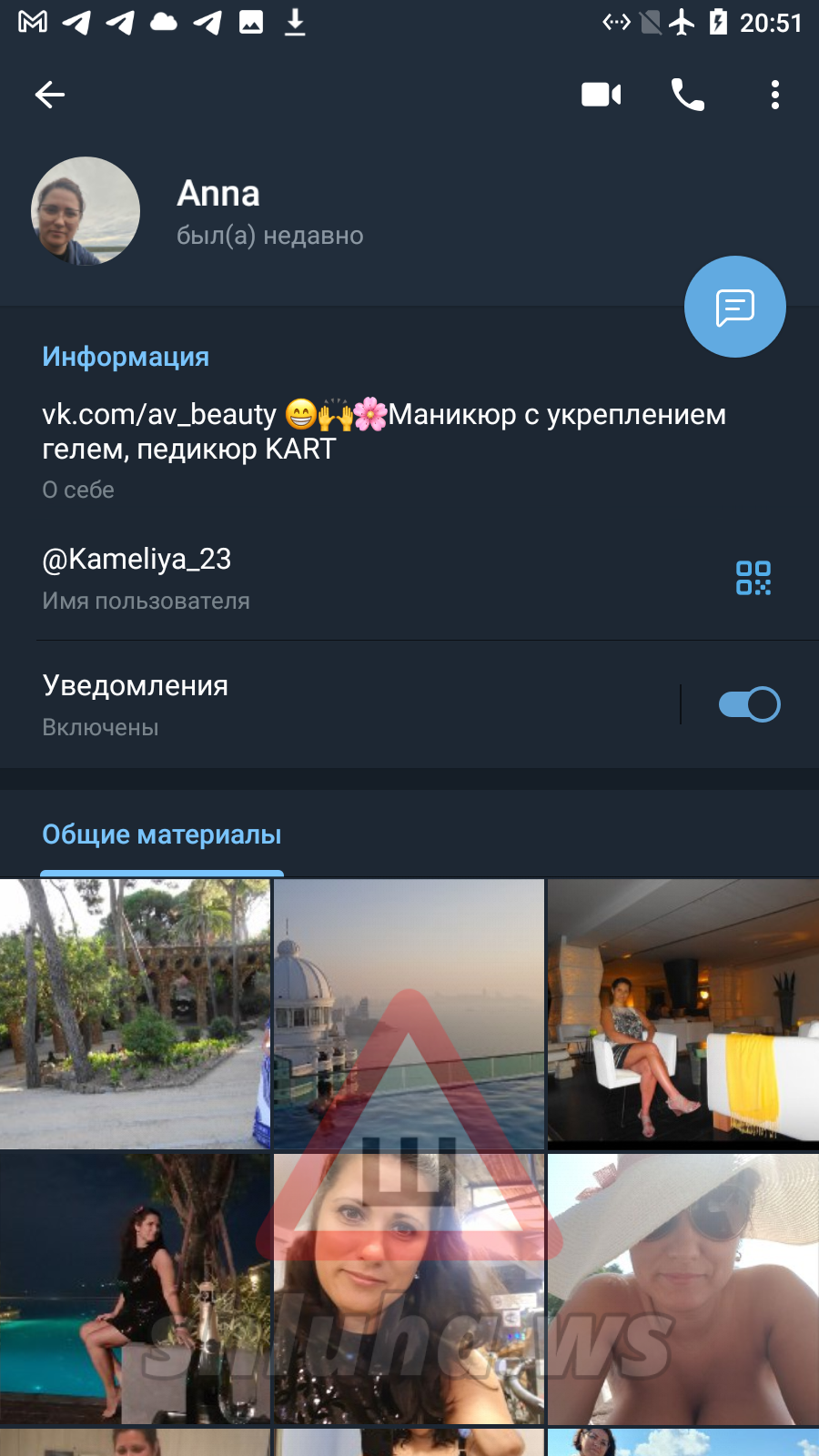Open the white sun hat photo

(x=682, y=1289)
